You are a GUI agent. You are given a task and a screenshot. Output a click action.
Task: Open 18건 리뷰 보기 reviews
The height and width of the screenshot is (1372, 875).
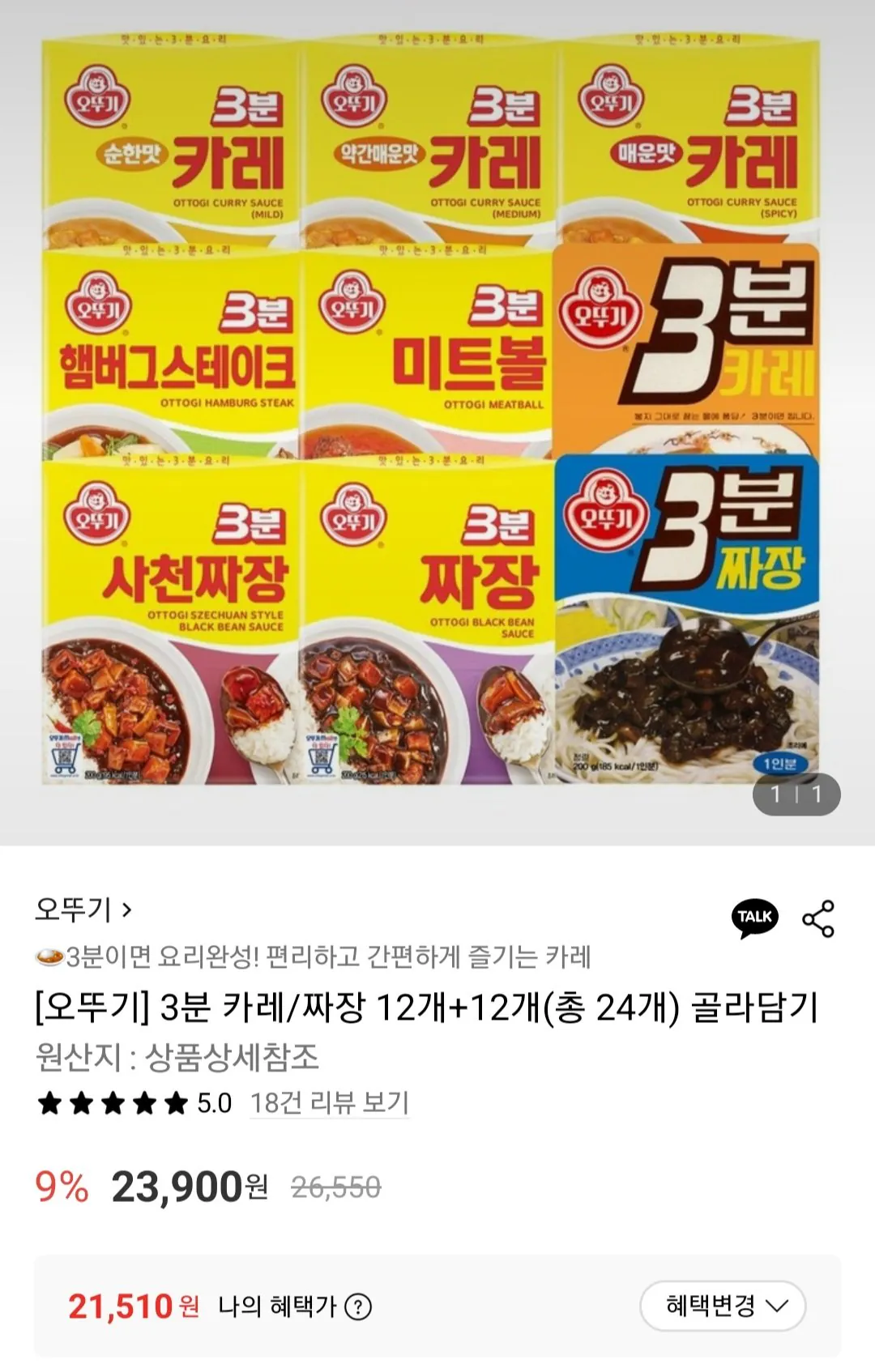point(328,1103)
